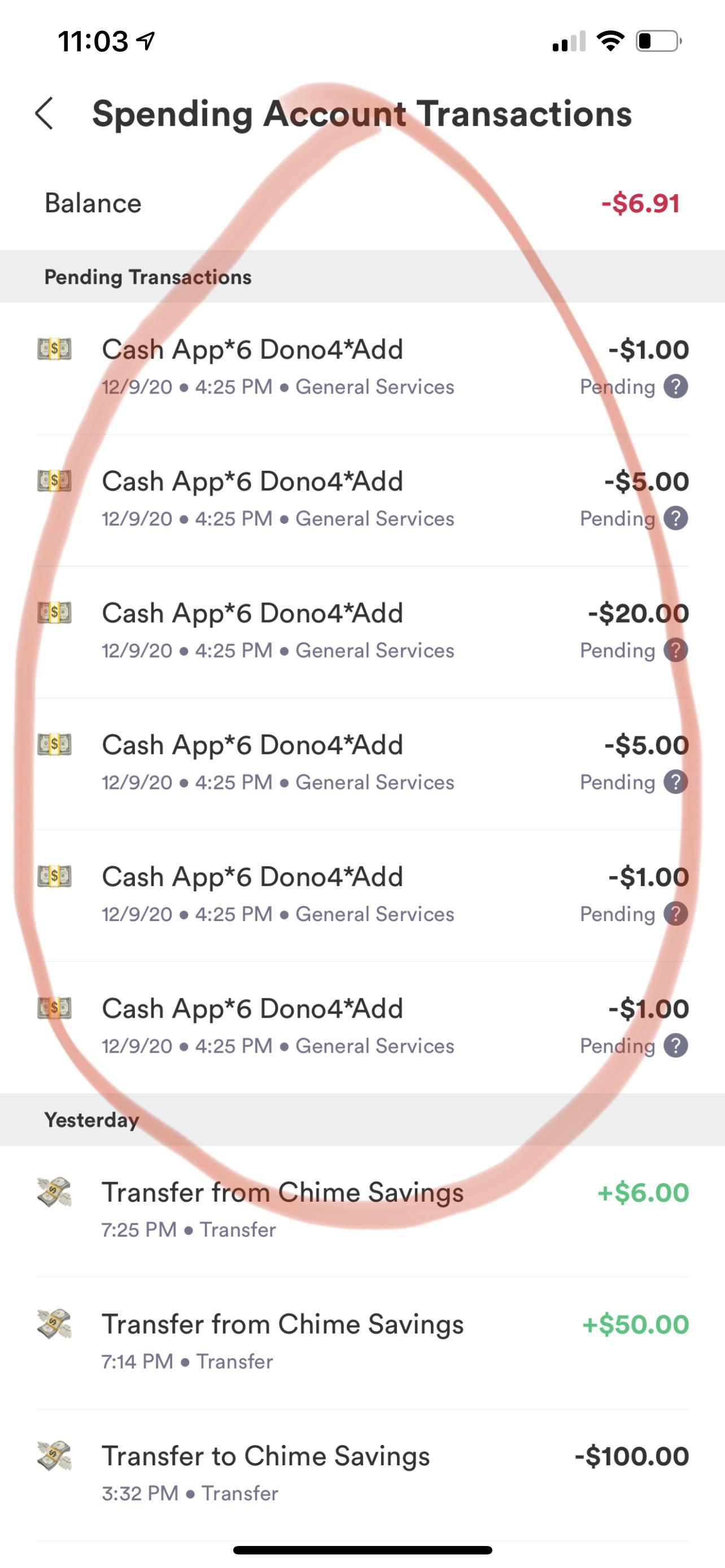Go back from Spending Account Transactions
725x1568 pixels.
coord(45,114)
